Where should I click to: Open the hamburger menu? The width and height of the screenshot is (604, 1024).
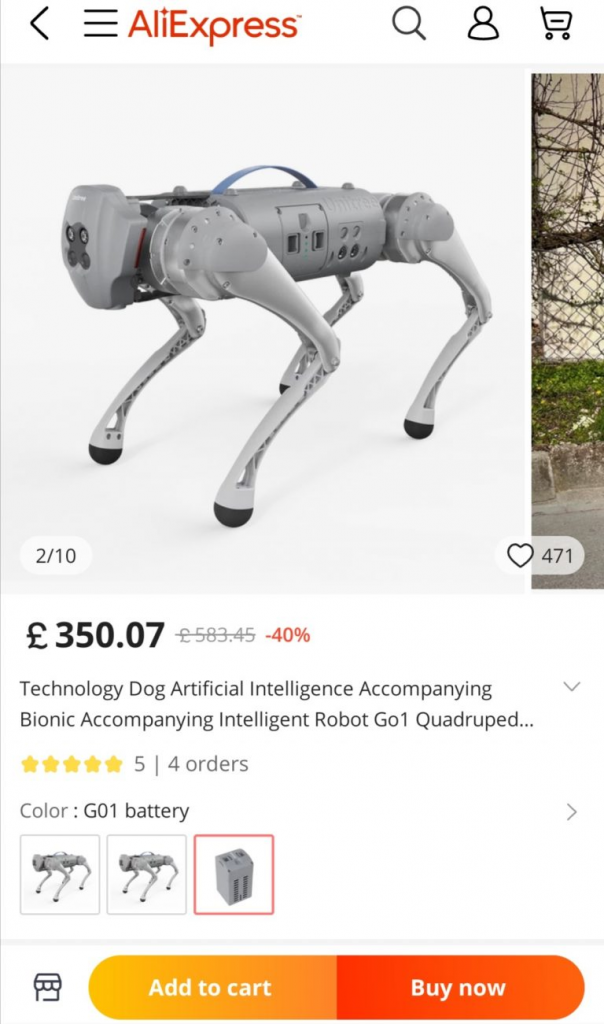coord(100,23)
